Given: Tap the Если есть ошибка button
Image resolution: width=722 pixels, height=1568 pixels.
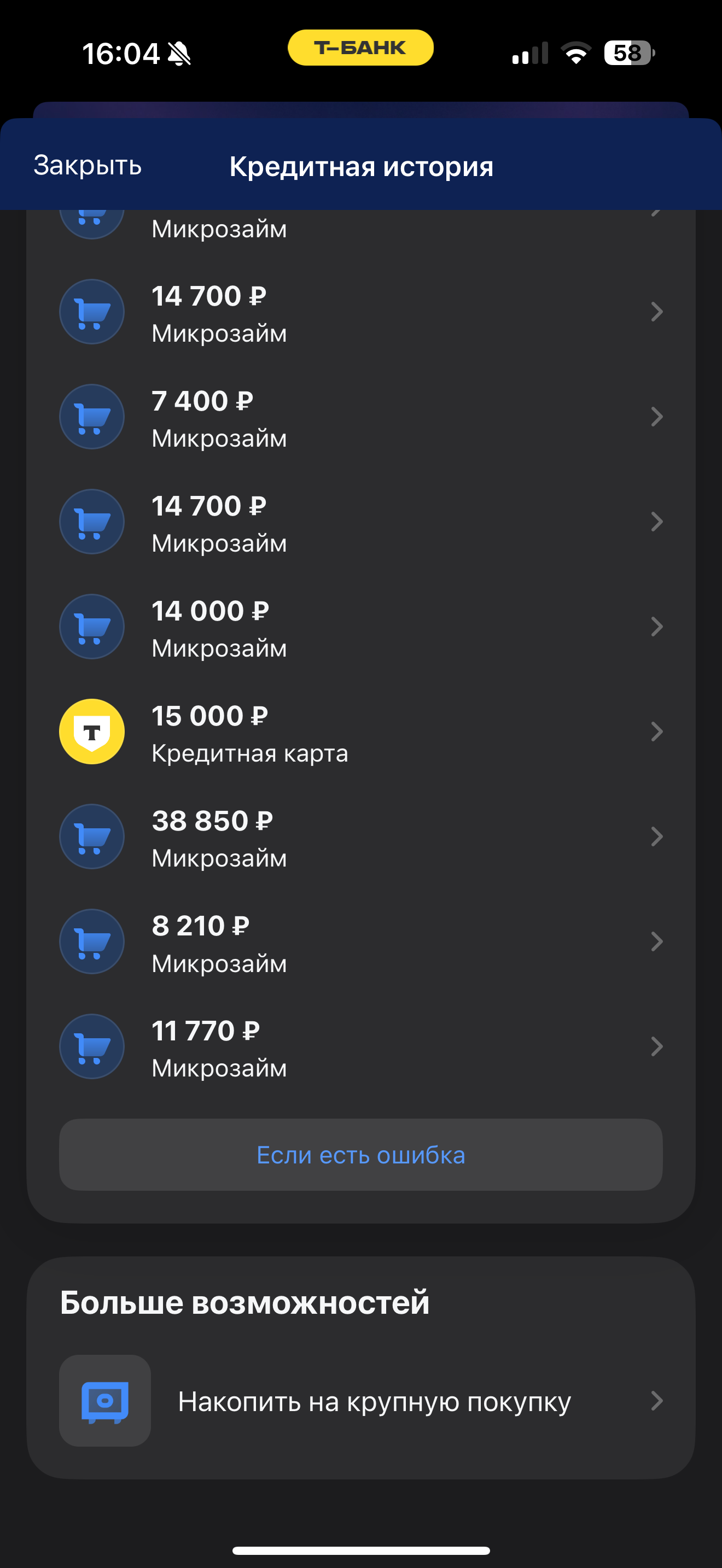Looking at the screenshot, I should 361,1155.
